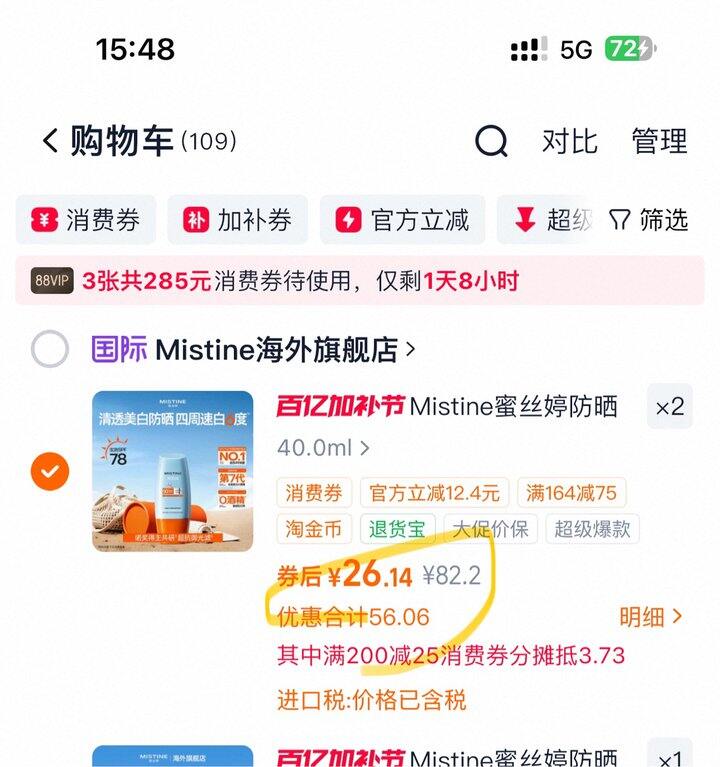The height and width of the screenshot is (767, 720).
Task: View 明细 discount details
Action: 651,617
